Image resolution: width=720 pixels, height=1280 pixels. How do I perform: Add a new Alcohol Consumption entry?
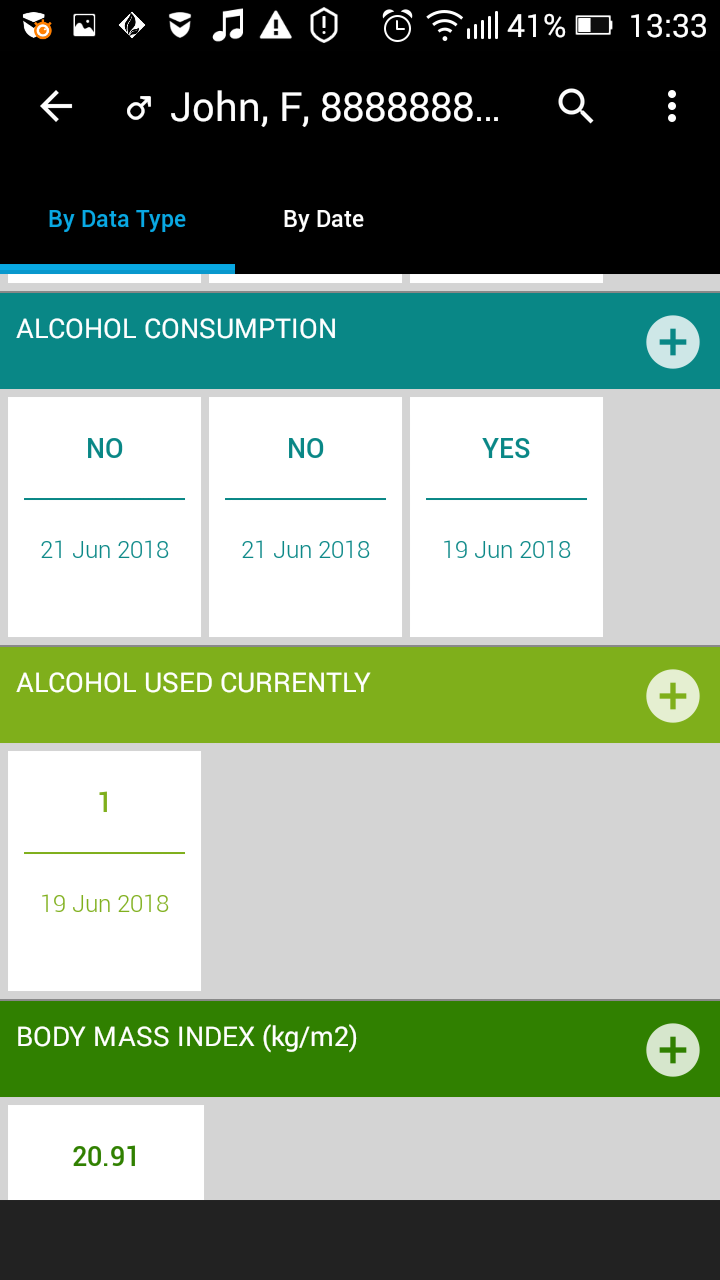[x=673, y=342]
